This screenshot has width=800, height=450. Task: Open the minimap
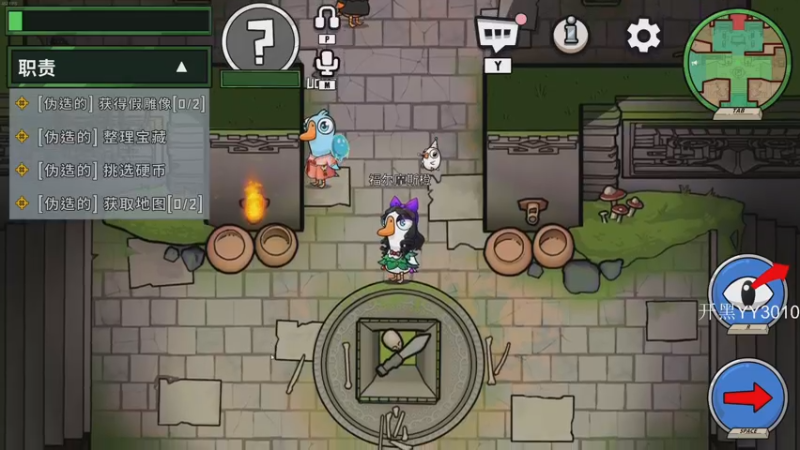point(738,58)
